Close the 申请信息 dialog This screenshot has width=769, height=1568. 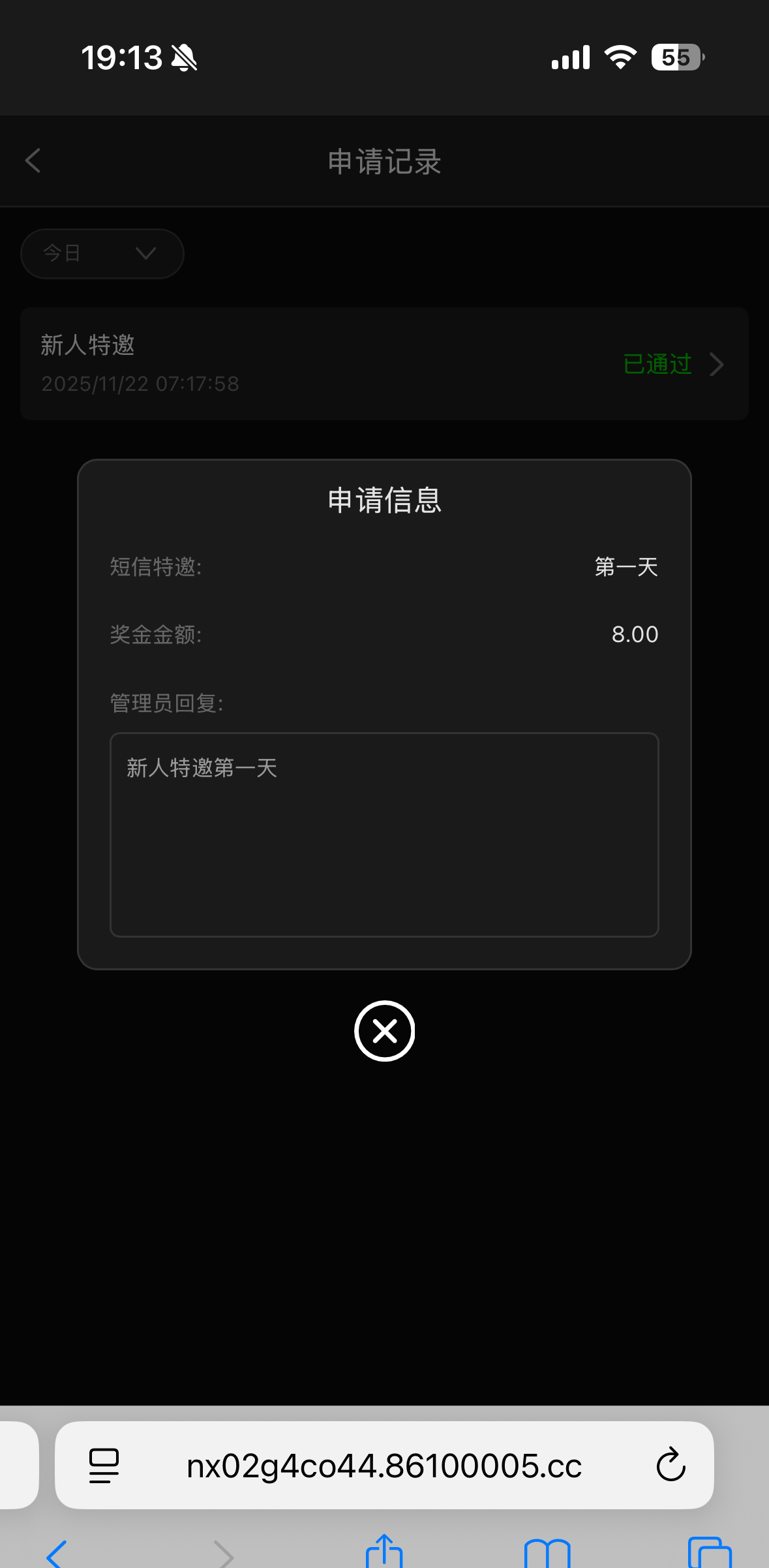click(x=384, y=1031)
